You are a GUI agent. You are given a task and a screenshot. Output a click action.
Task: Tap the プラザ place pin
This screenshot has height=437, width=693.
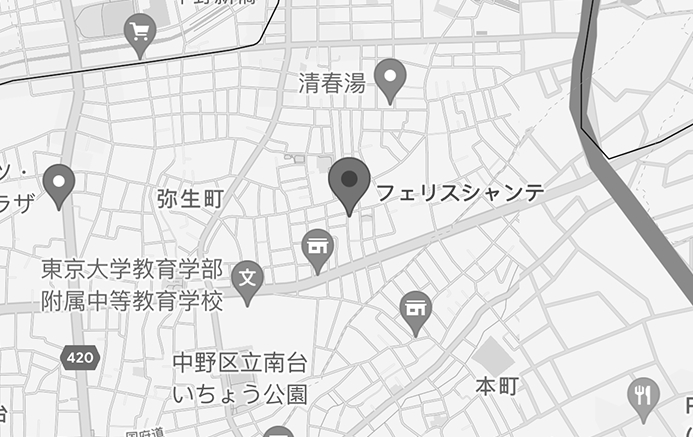pos(59,183)
